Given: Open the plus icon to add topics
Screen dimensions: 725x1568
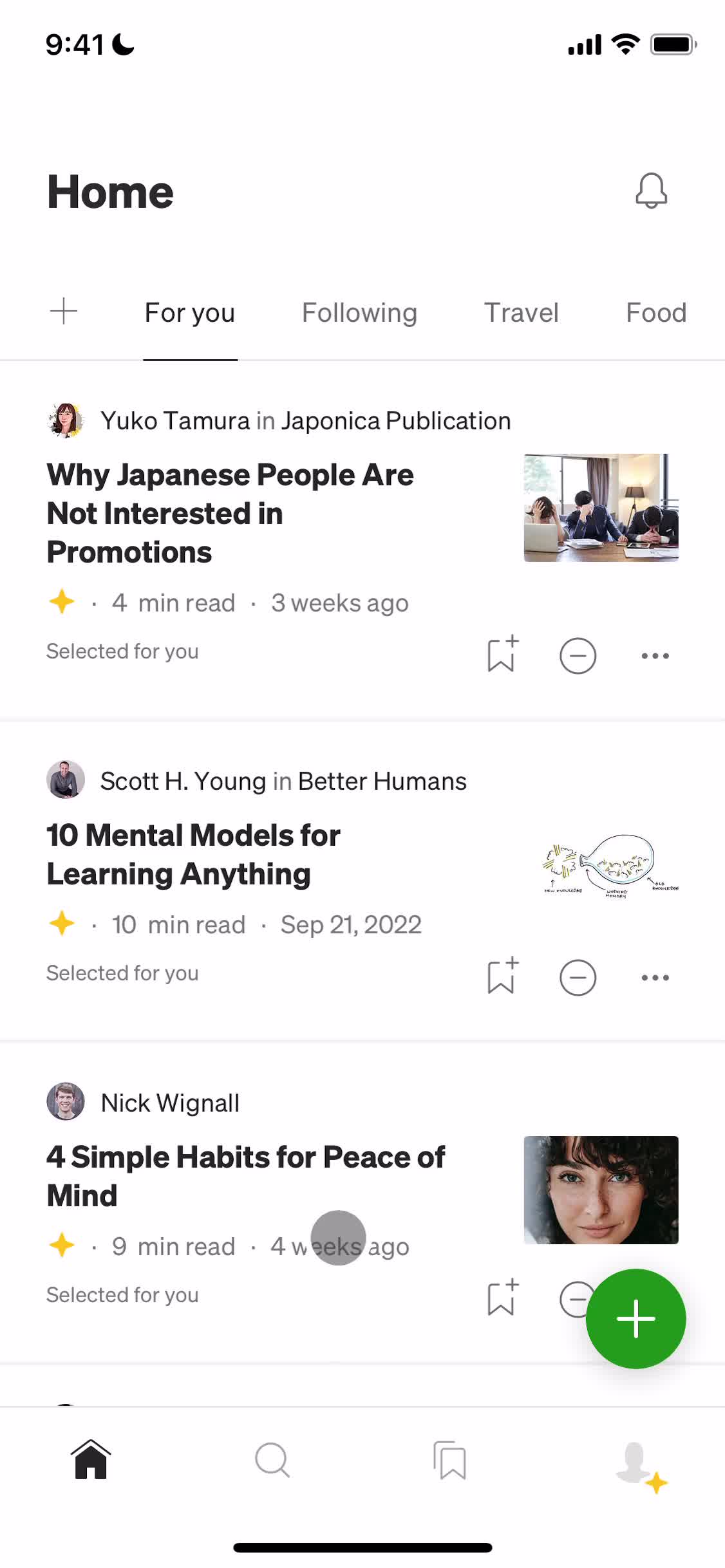Looking at the screenshot, I should click(64, 312).
